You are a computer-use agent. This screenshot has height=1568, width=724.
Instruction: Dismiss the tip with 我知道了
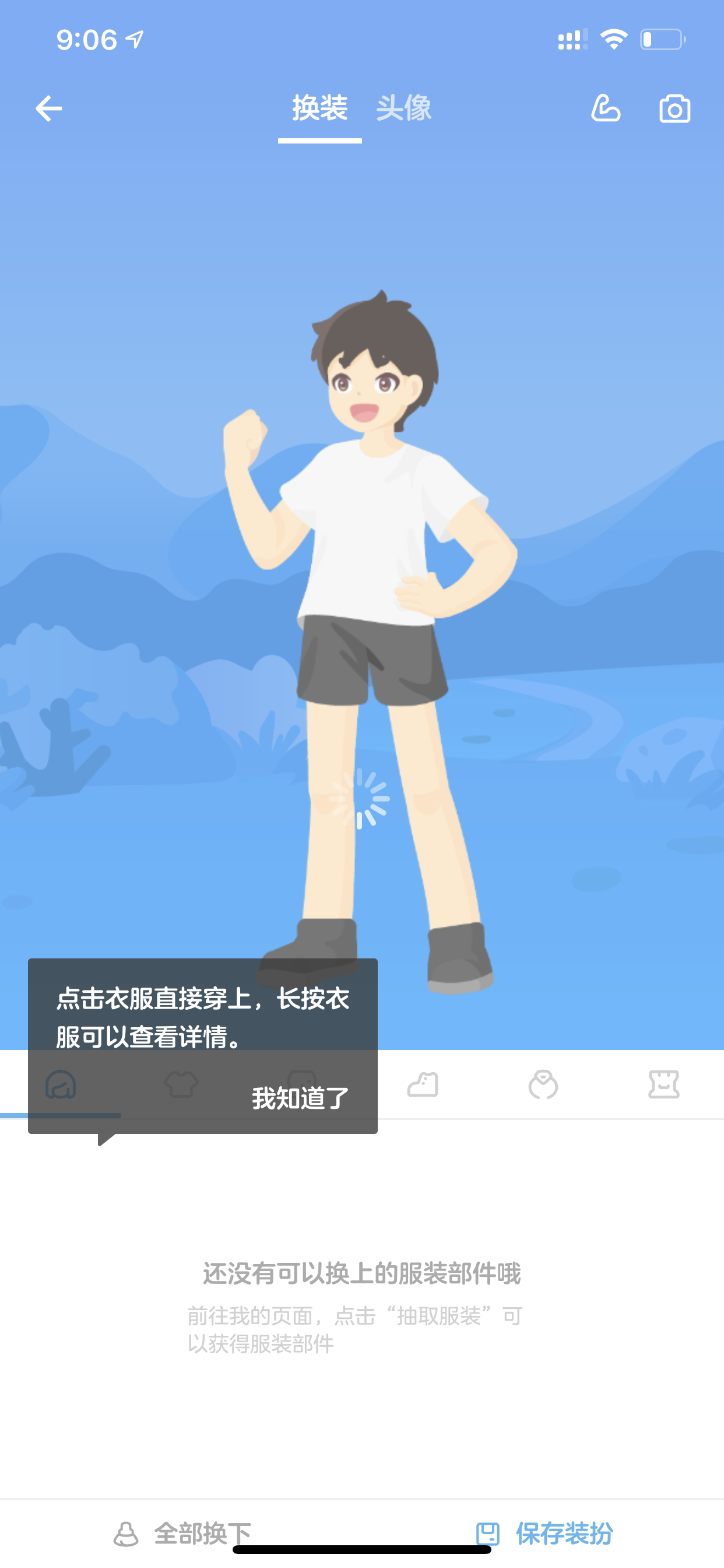(x=301, y=1098)
